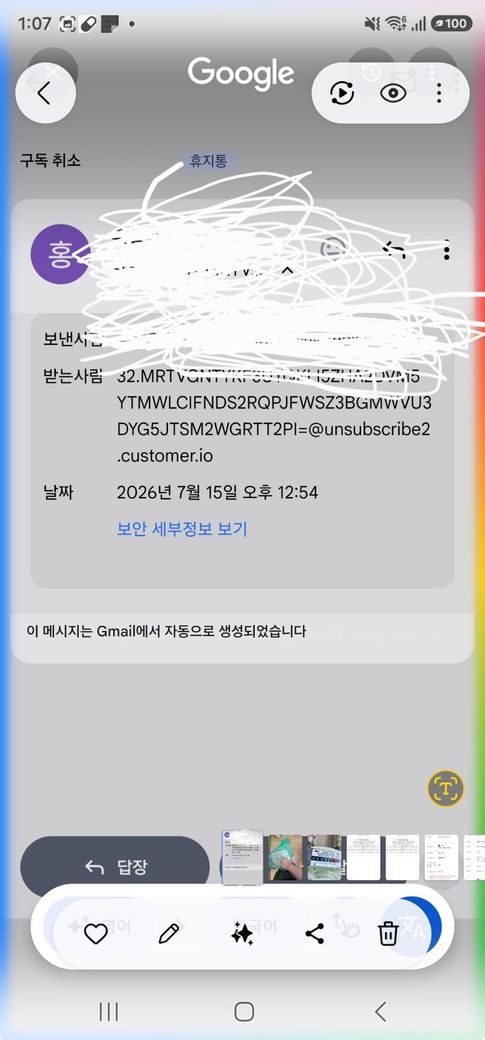Go to the home screen

coord(244,1011)
